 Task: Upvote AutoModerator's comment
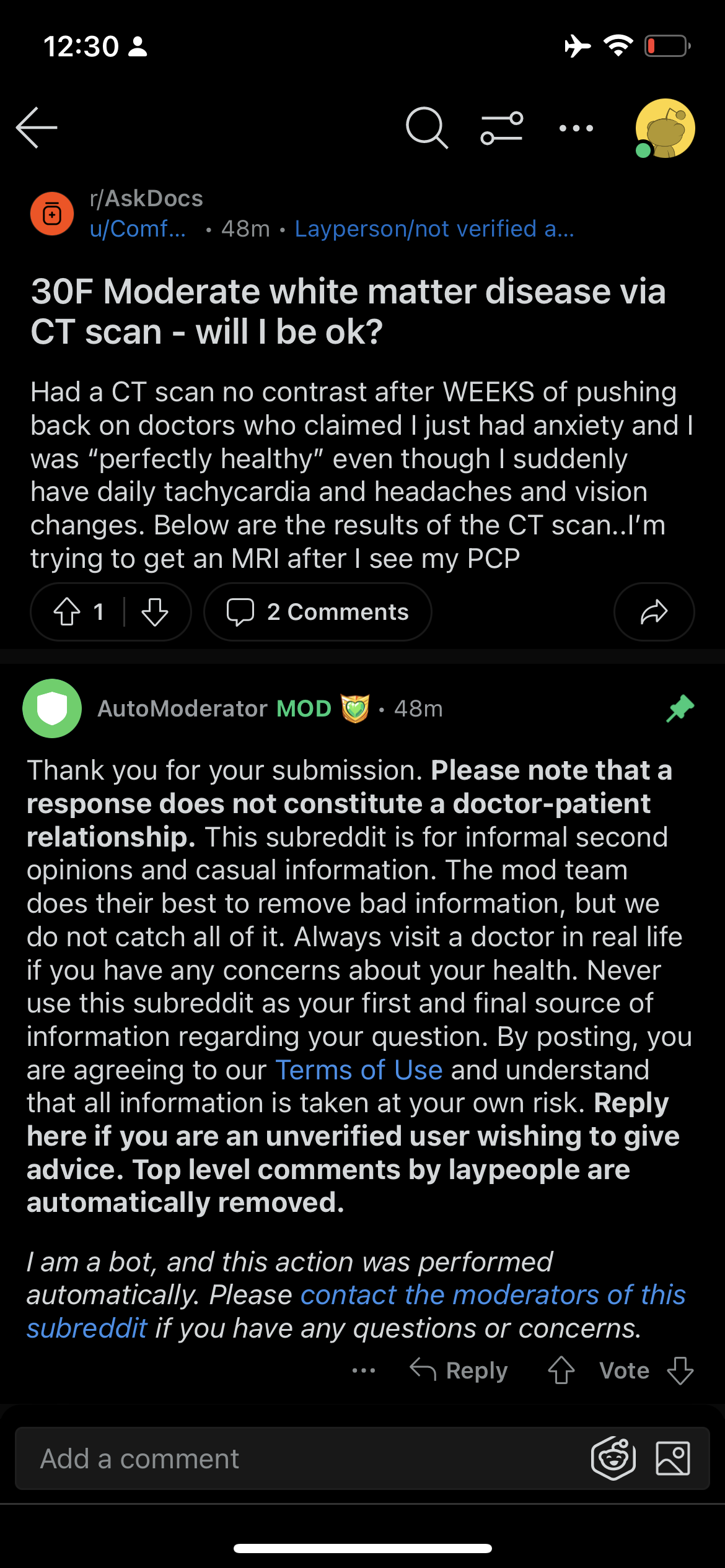click(x=561, y=1370)
